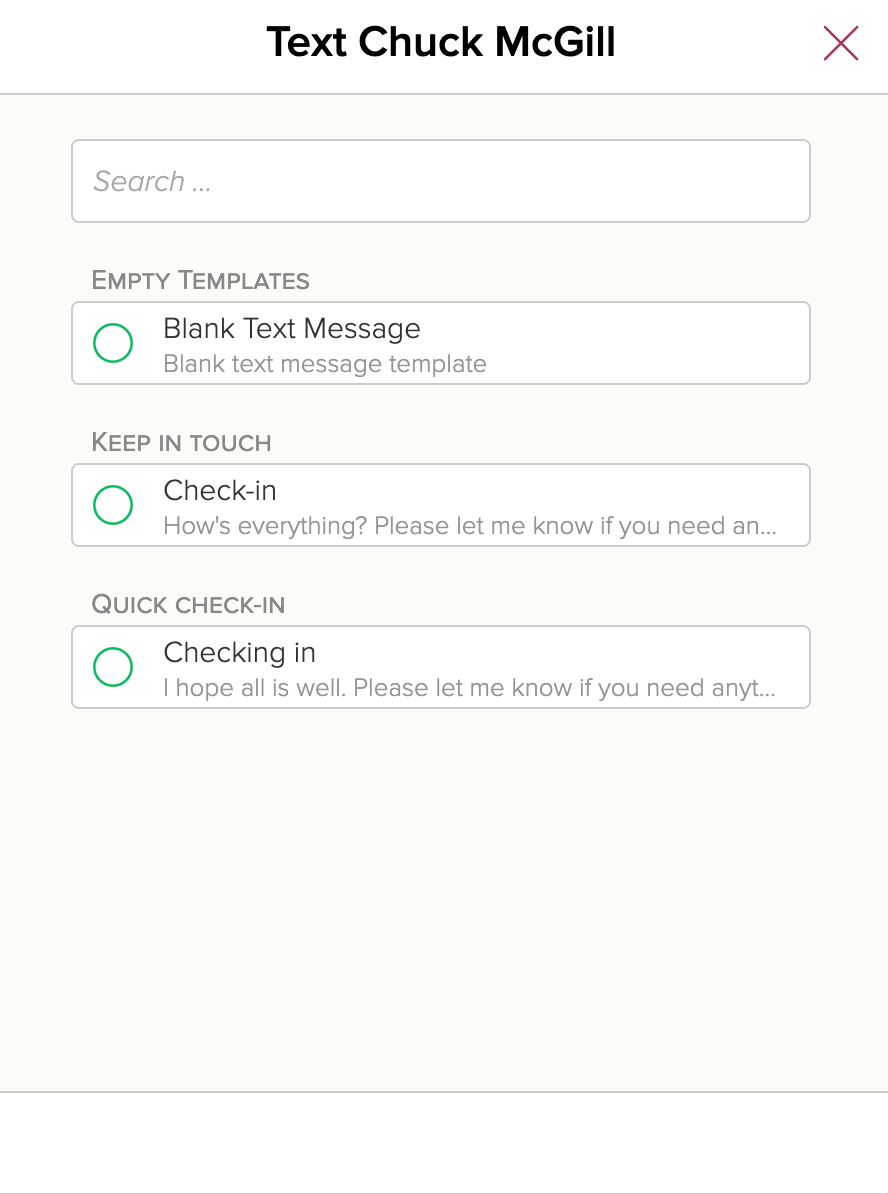Screen dimensions: 888x1194
Task: Tap the template search field
Action: click(x=440, y=181)
